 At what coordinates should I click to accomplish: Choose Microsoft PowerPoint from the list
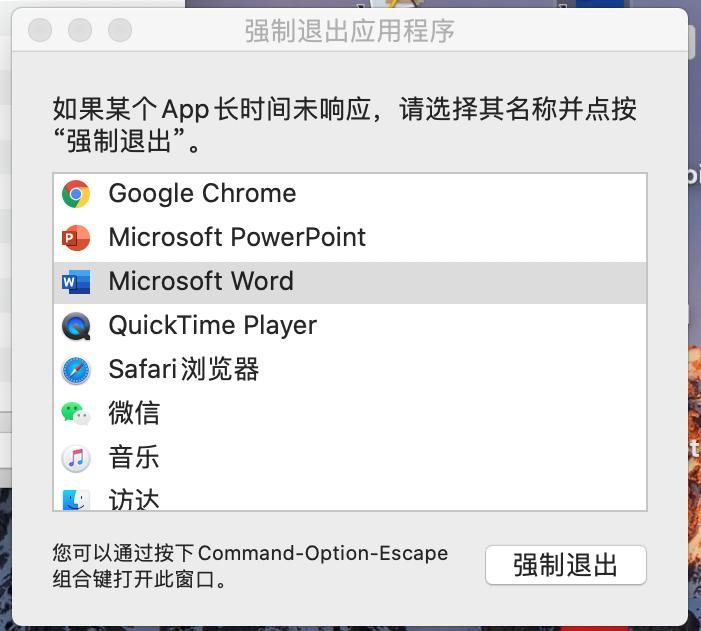coord(237,237)
